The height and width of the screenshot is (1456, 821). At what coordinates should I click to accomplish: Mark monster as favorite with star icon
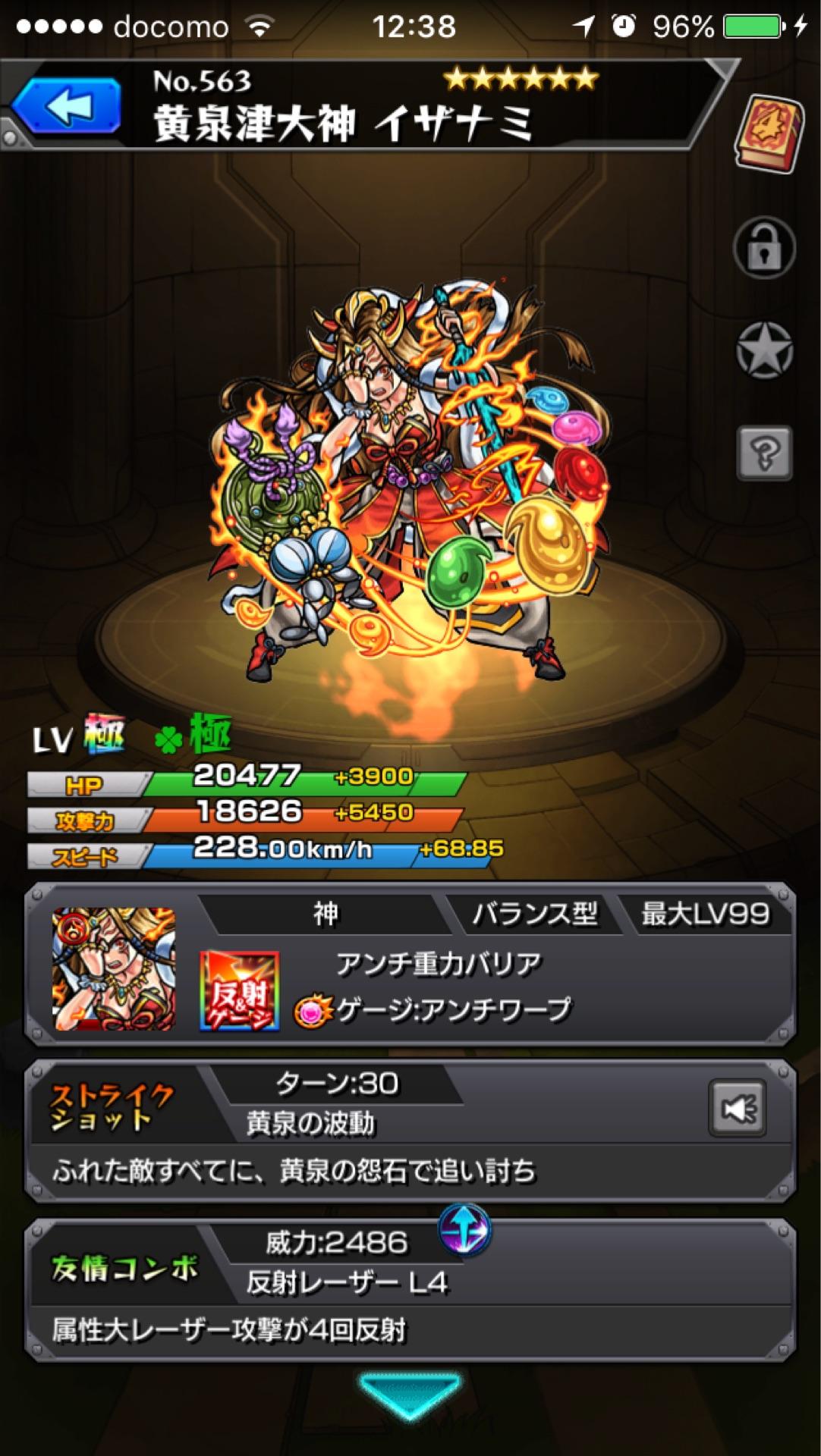(x=764, y=350)
